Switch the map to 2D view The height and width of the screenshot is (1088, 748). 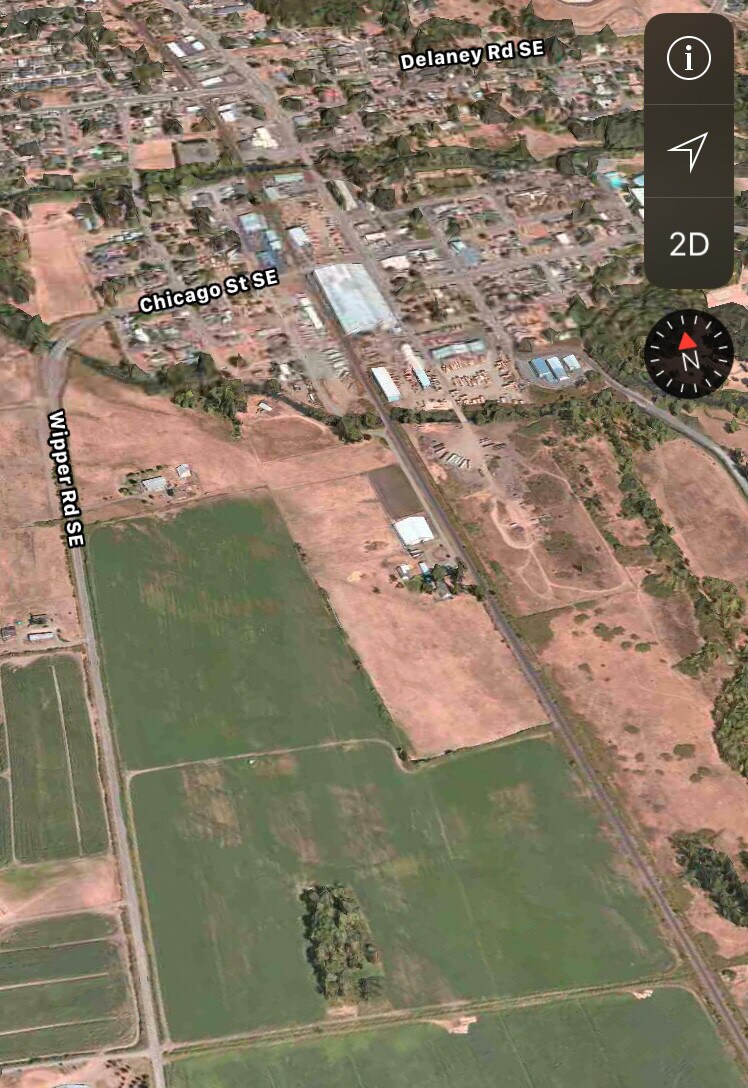click(688, 244)
